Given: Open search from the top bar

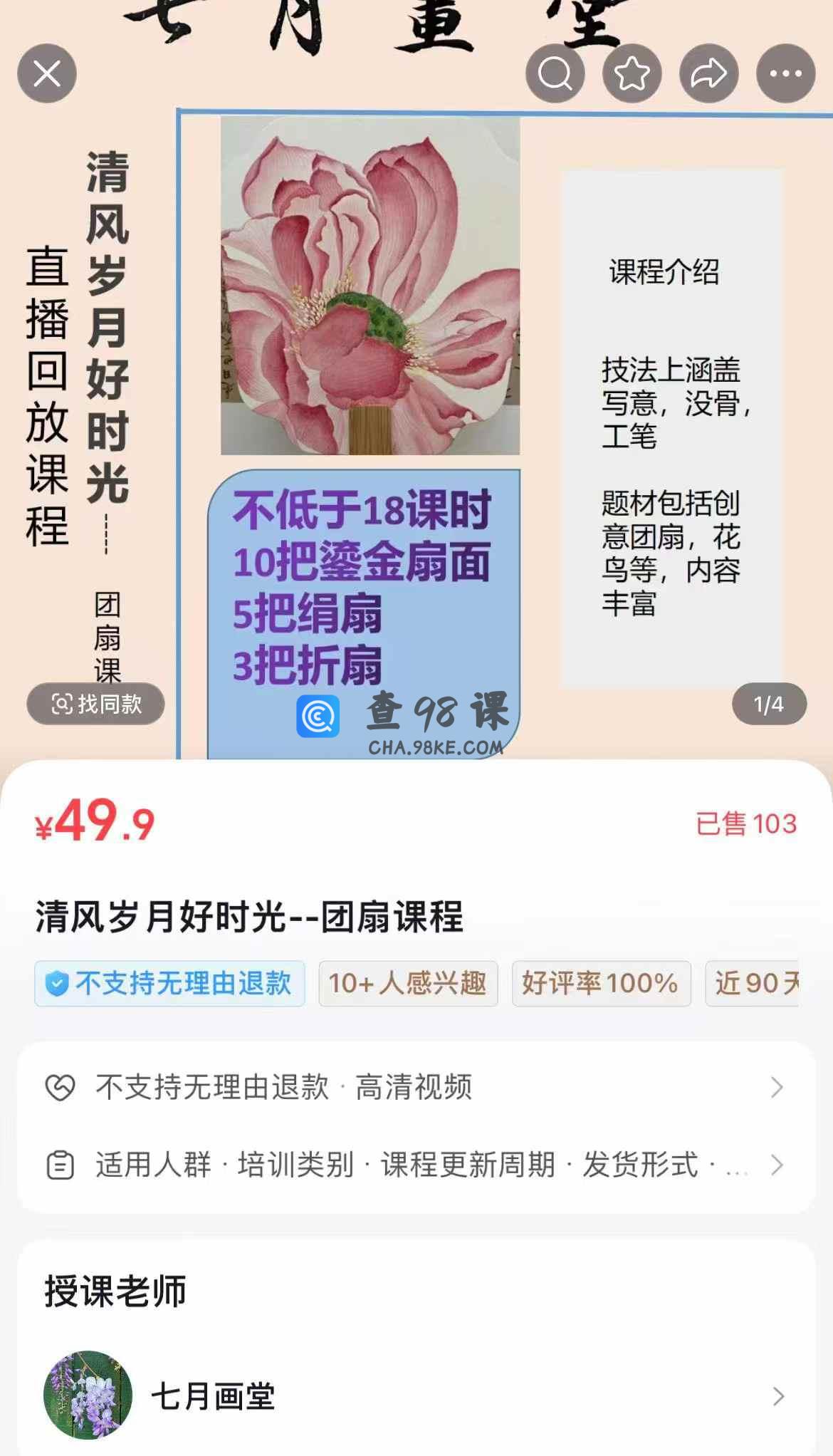Looking at the screenshot, I should [555, 73].
